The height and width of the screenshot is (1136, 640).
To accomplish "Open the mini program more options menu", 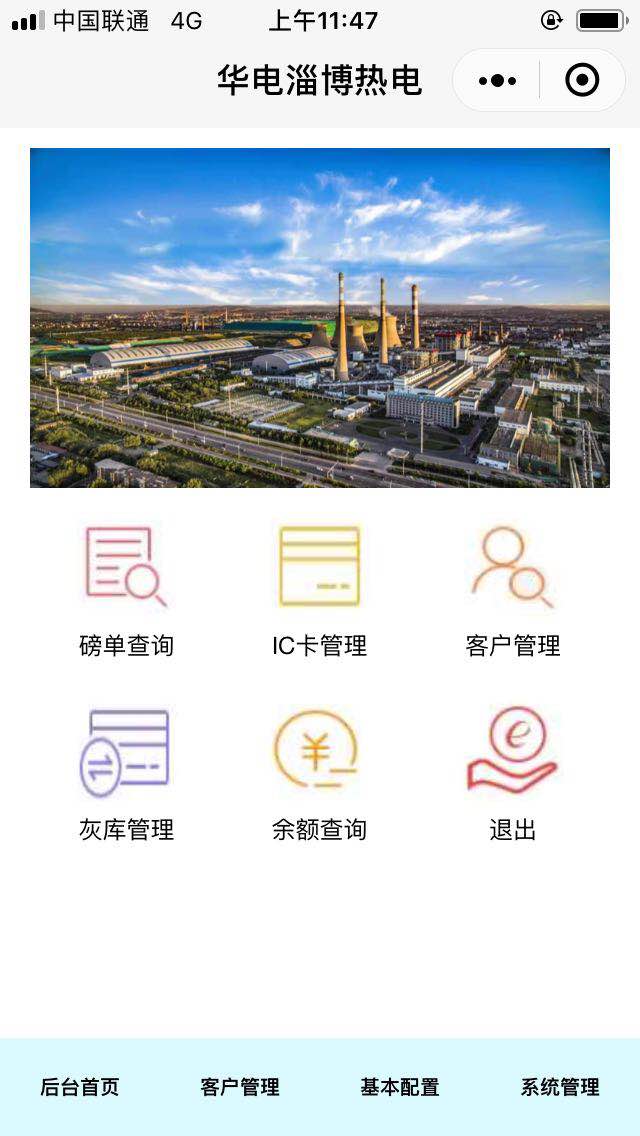I will click(x=497, y=81).
